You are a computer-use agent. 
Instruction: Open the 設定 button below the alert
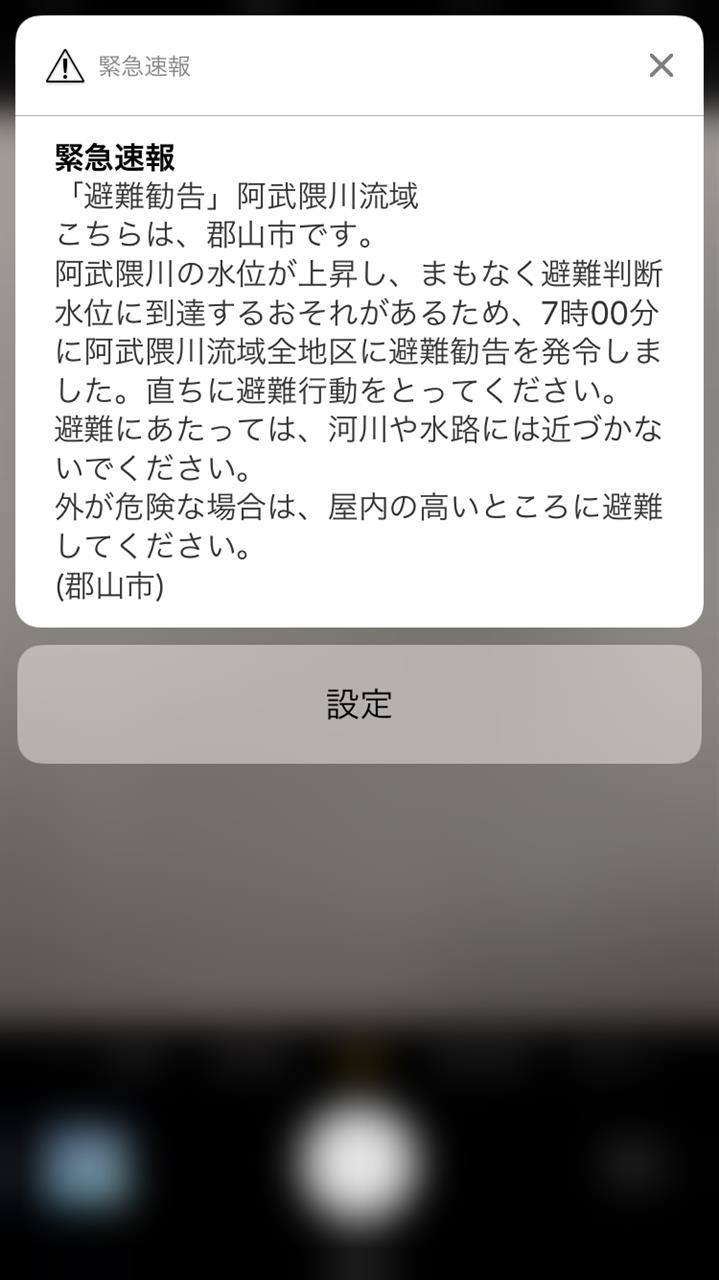click(359, 704)
